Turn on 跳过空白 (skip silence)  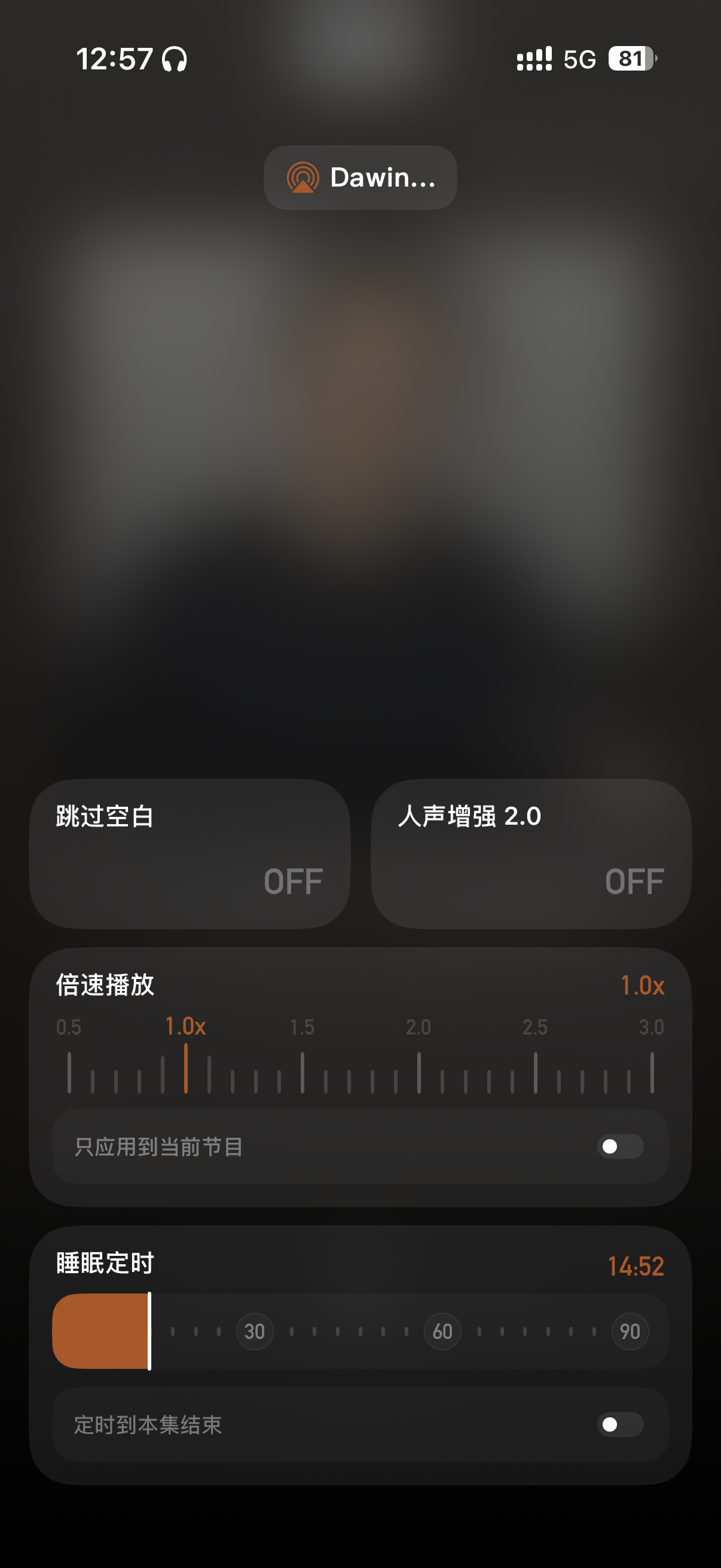click(190, 853)
